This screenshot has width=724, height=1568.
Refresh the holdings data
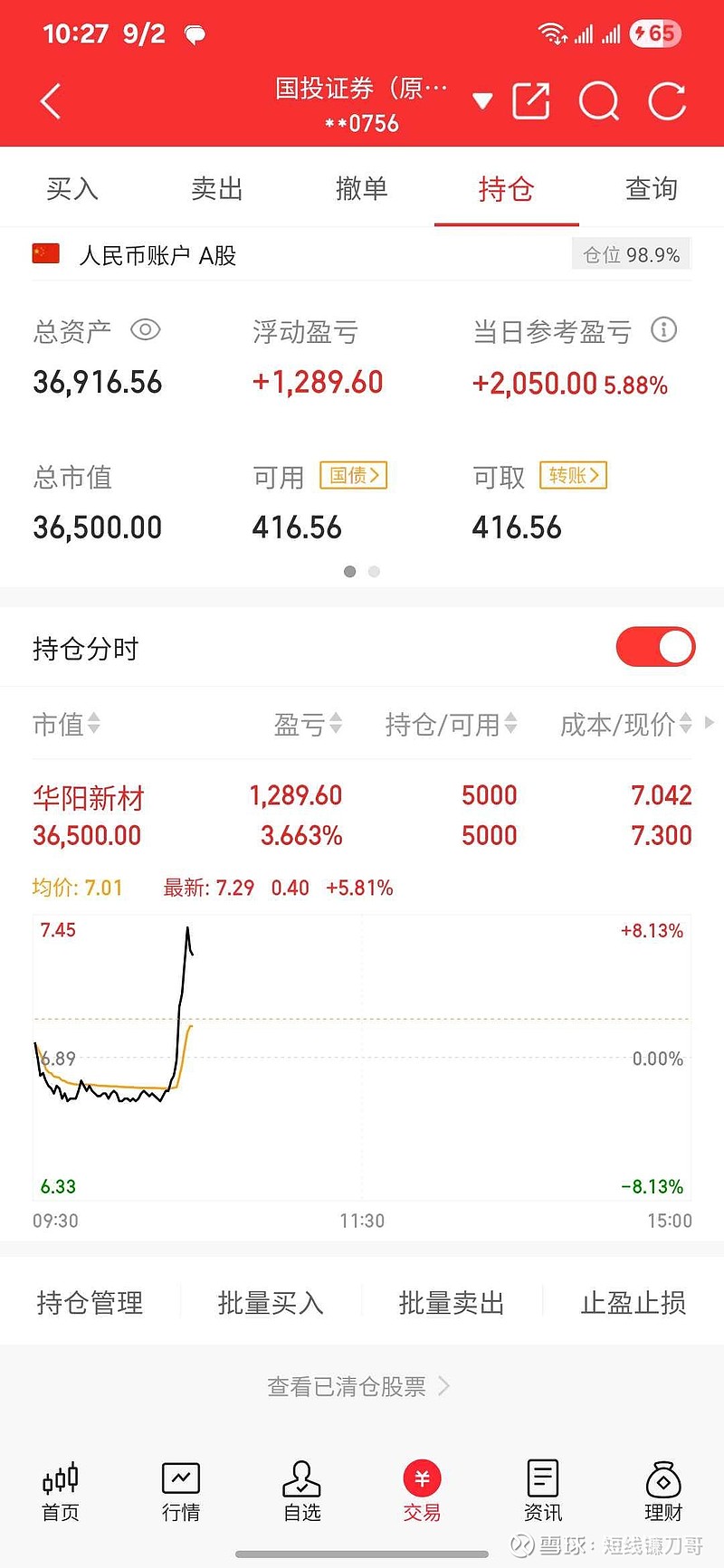click(667, 101)
